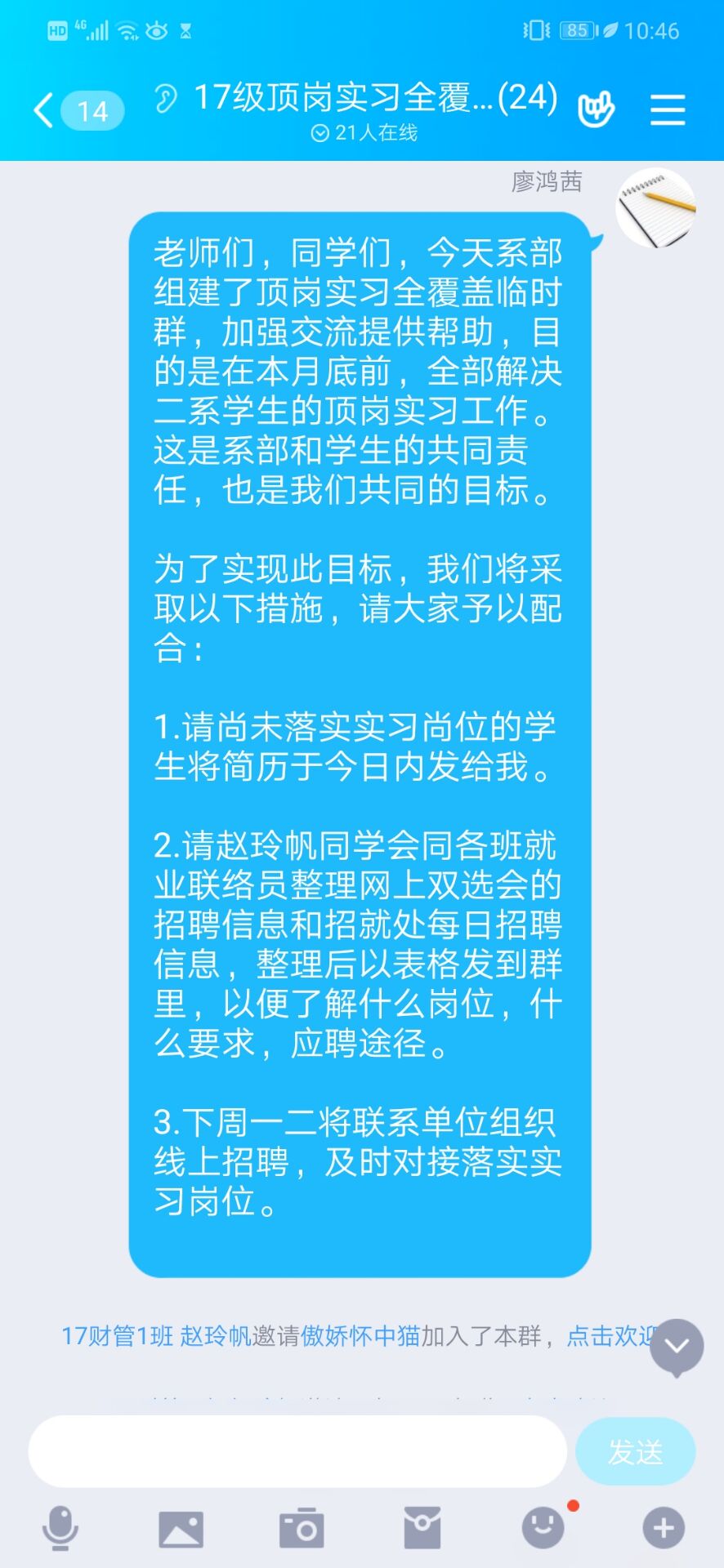Viewport: 724px width, 1568px height.
Task: Open the group menu icon
Action: (667, 110)
